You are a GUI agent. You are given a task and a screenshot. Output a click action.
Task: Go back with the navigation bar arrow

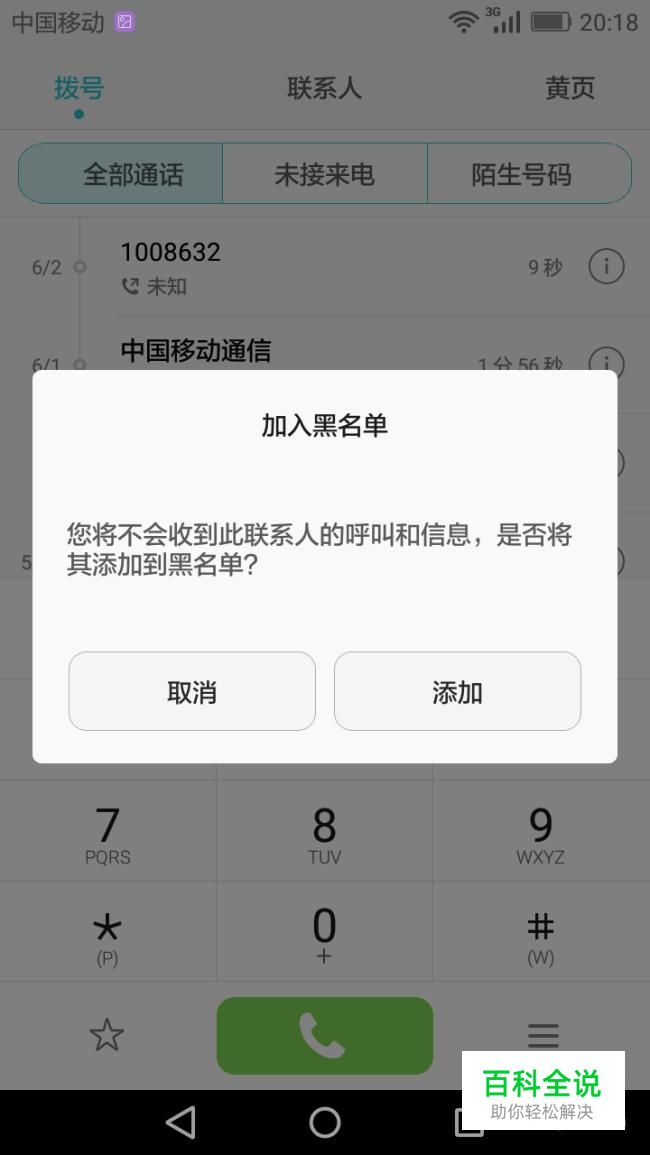pyautogui.click(x=181, y=1122)
